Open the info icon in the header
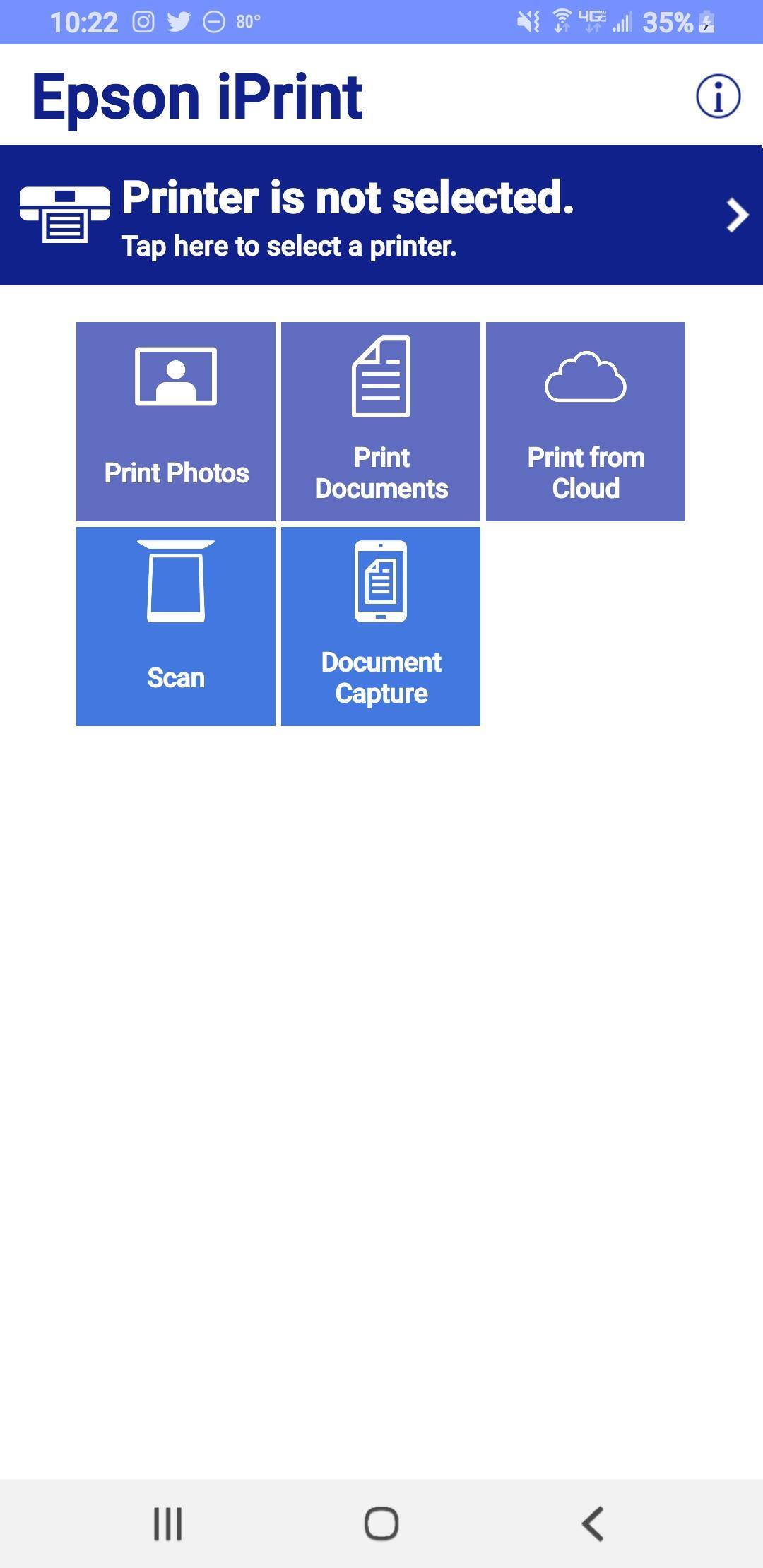Image resolution: width=763 pixels, height=1568 pixels. pos(718,96)
